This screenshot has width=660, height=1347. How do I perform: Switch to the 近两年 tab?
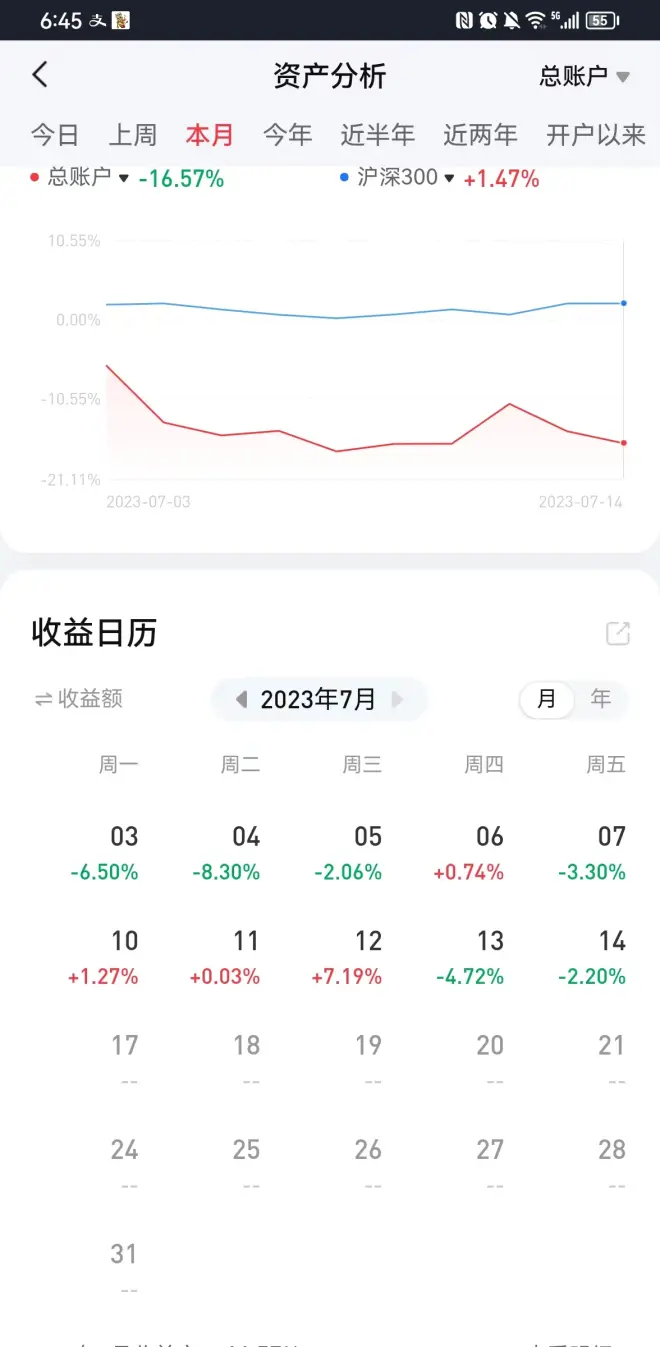[480, 135]
